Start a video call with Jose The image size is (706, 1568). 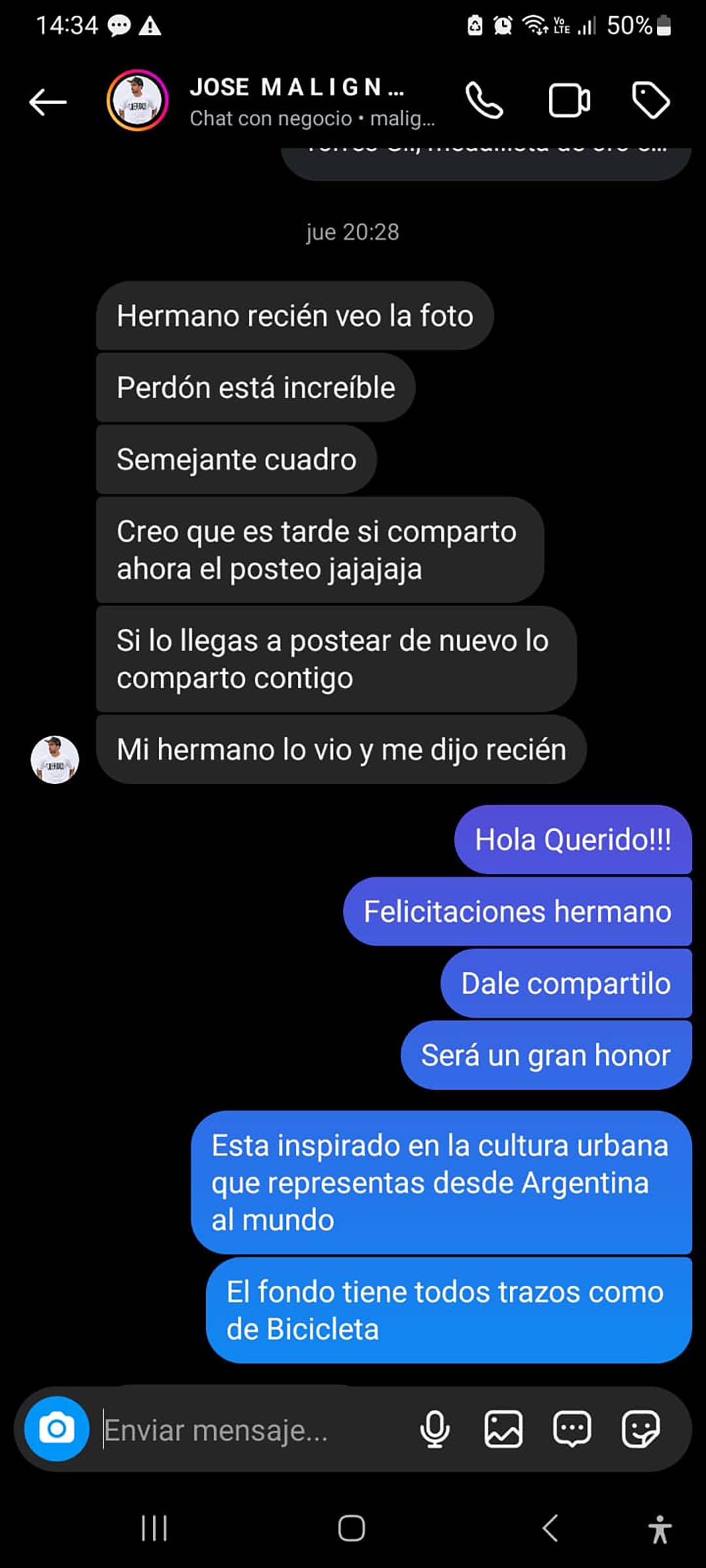click(569, 101)
